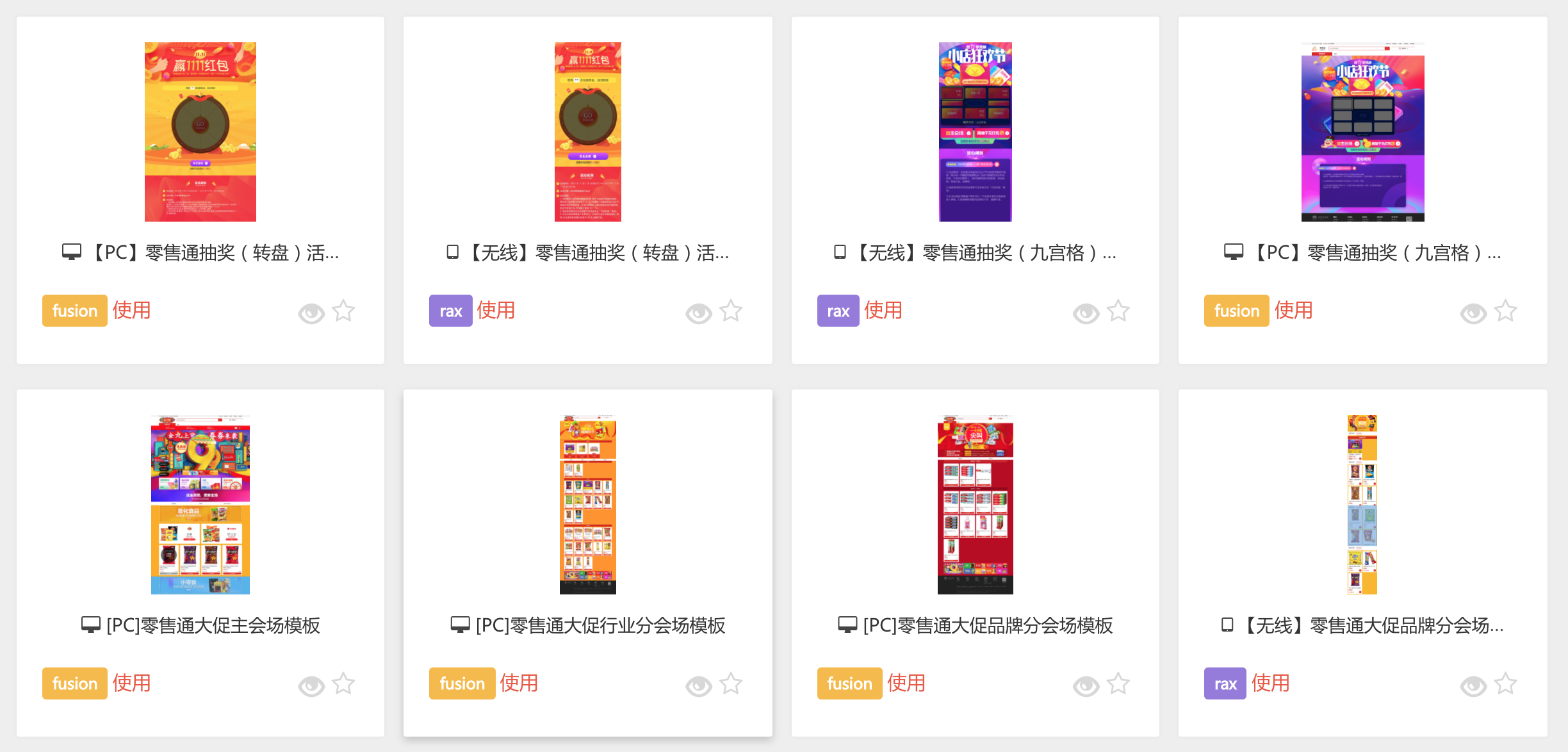Open the 【无线】零售通大促品牌分会场 template card
The image size is (1568, 752).
click(1362, 505)
